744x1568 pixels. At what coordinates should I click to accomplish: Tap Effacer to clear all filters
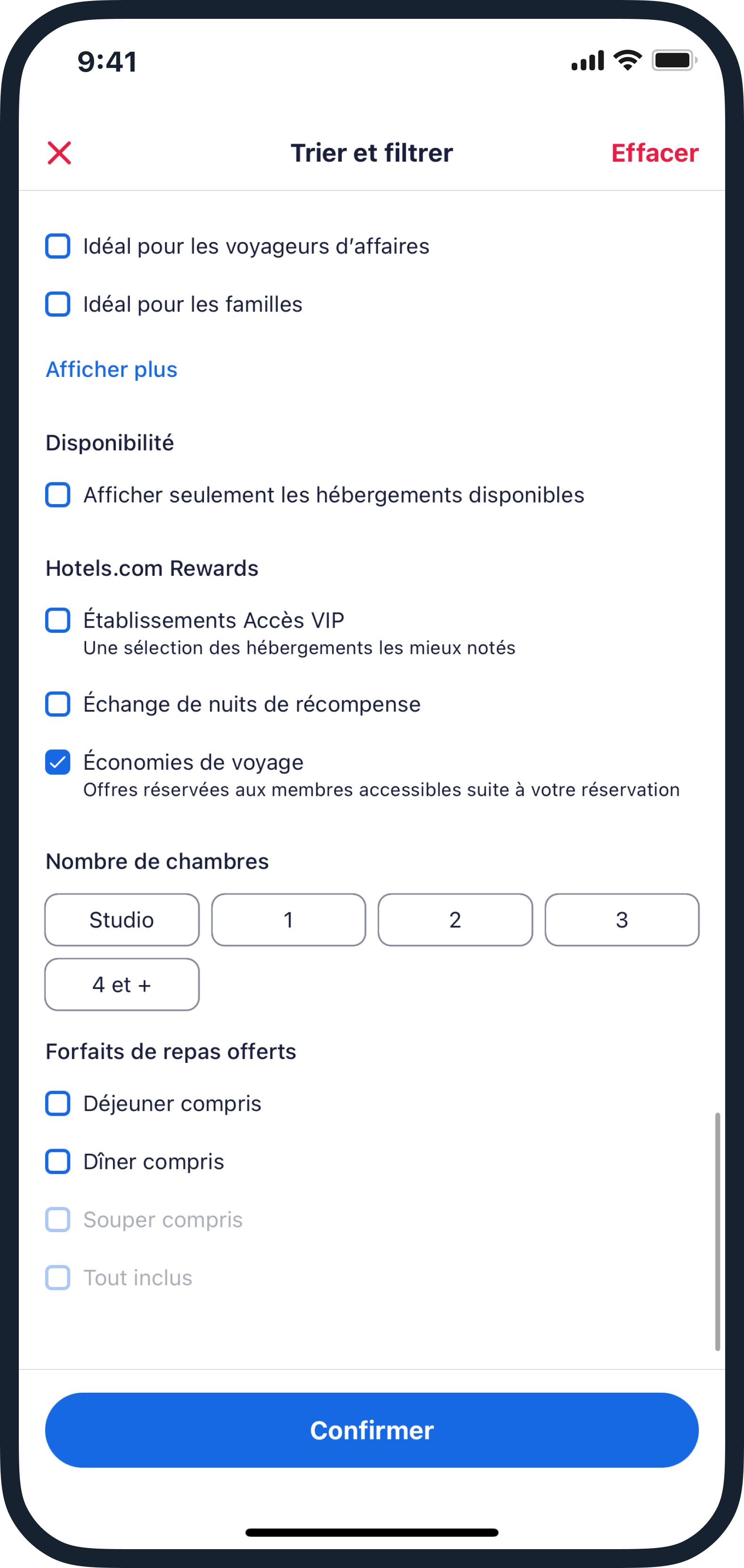[x=654, y=153]
